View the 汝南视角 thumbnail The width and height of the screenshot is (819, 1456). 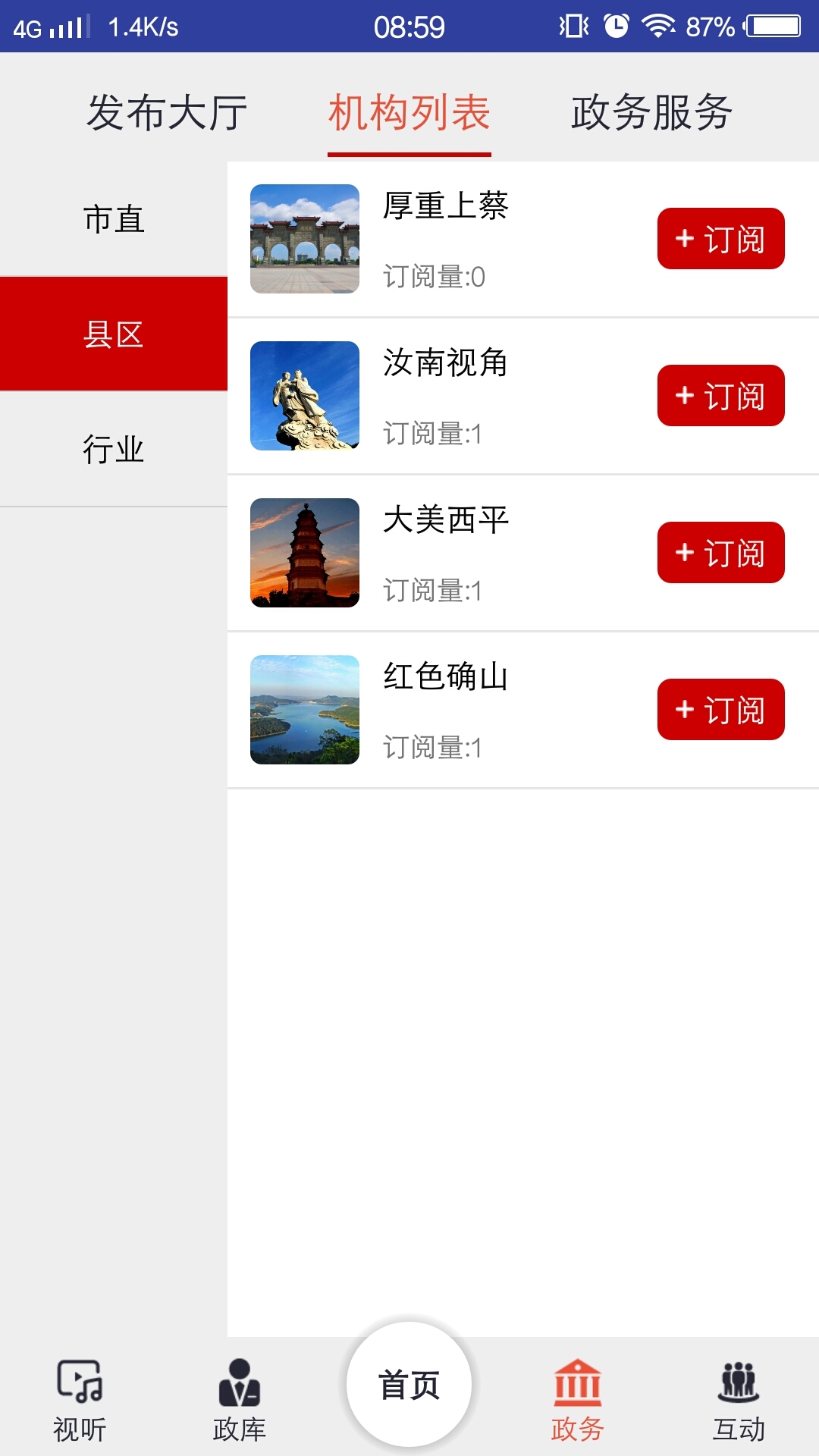(305, 396)
